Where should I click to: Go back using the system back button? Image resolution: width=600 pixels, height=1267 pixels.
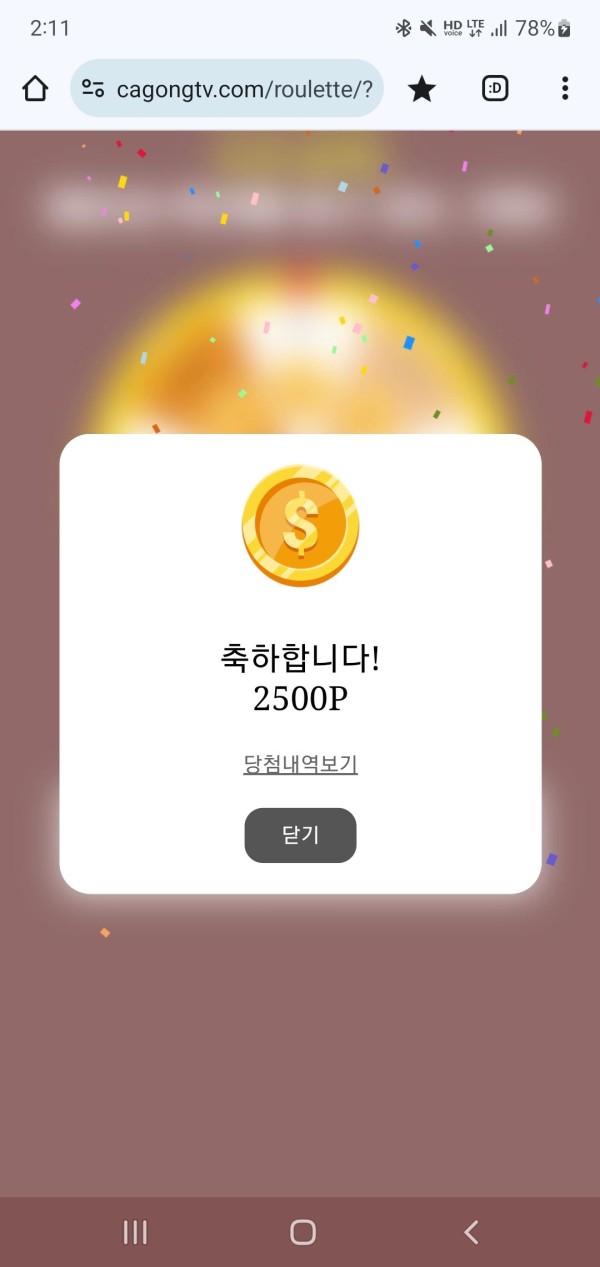click(x=471, y=1232)
